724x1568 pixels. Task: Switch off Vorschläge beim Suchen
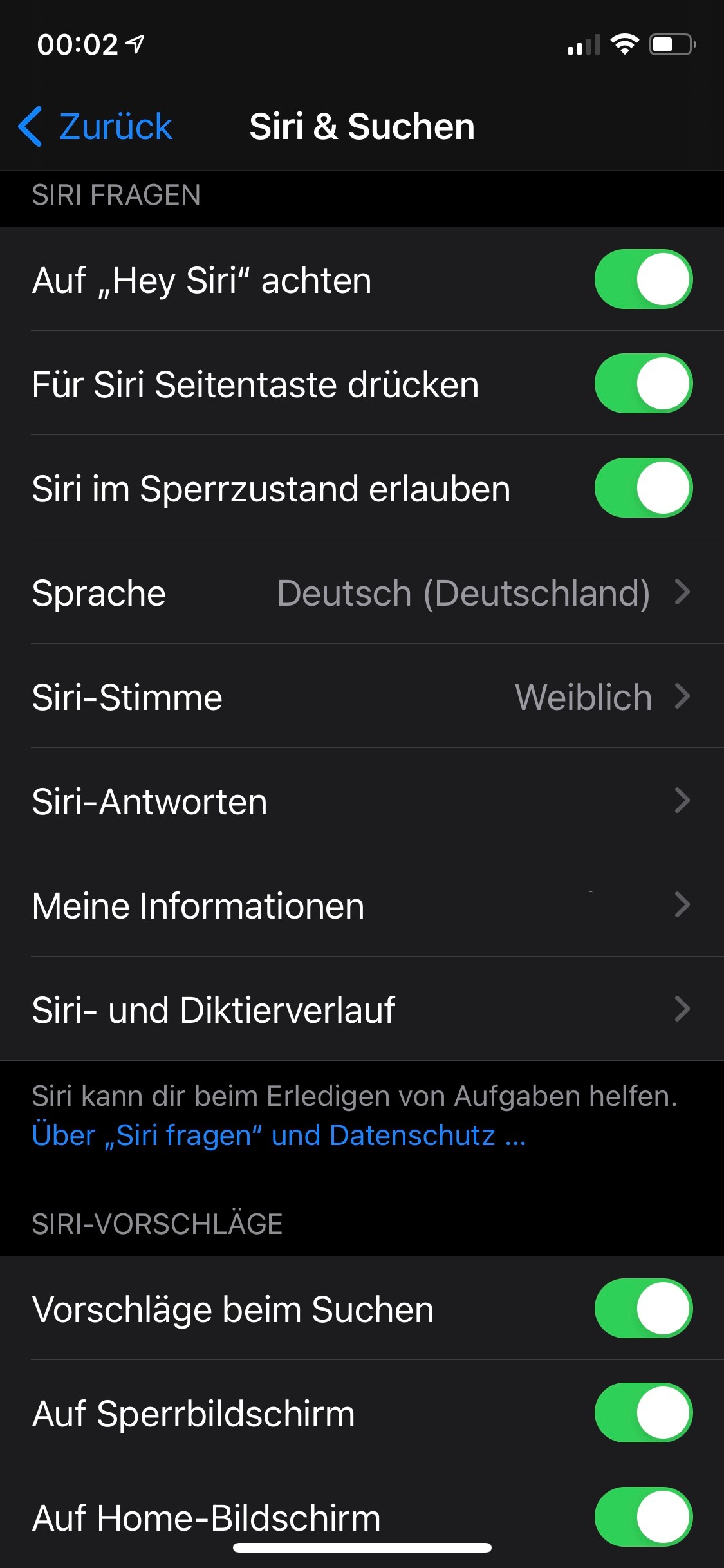[643, 1309]
